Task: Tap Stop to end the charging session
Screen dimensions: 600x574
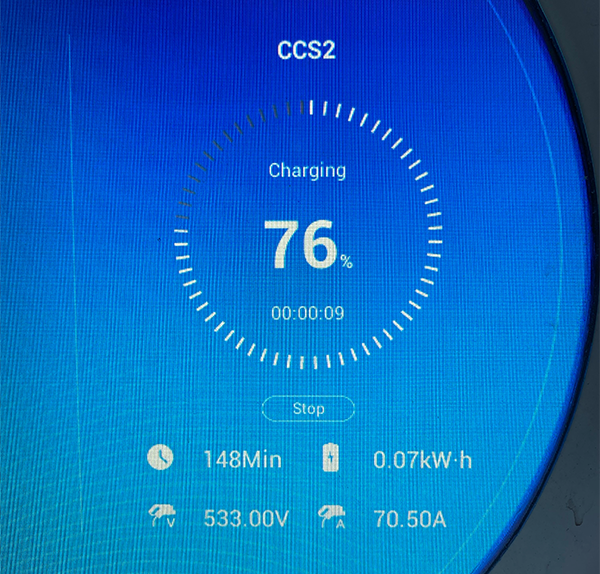Action: coord(308,408)
